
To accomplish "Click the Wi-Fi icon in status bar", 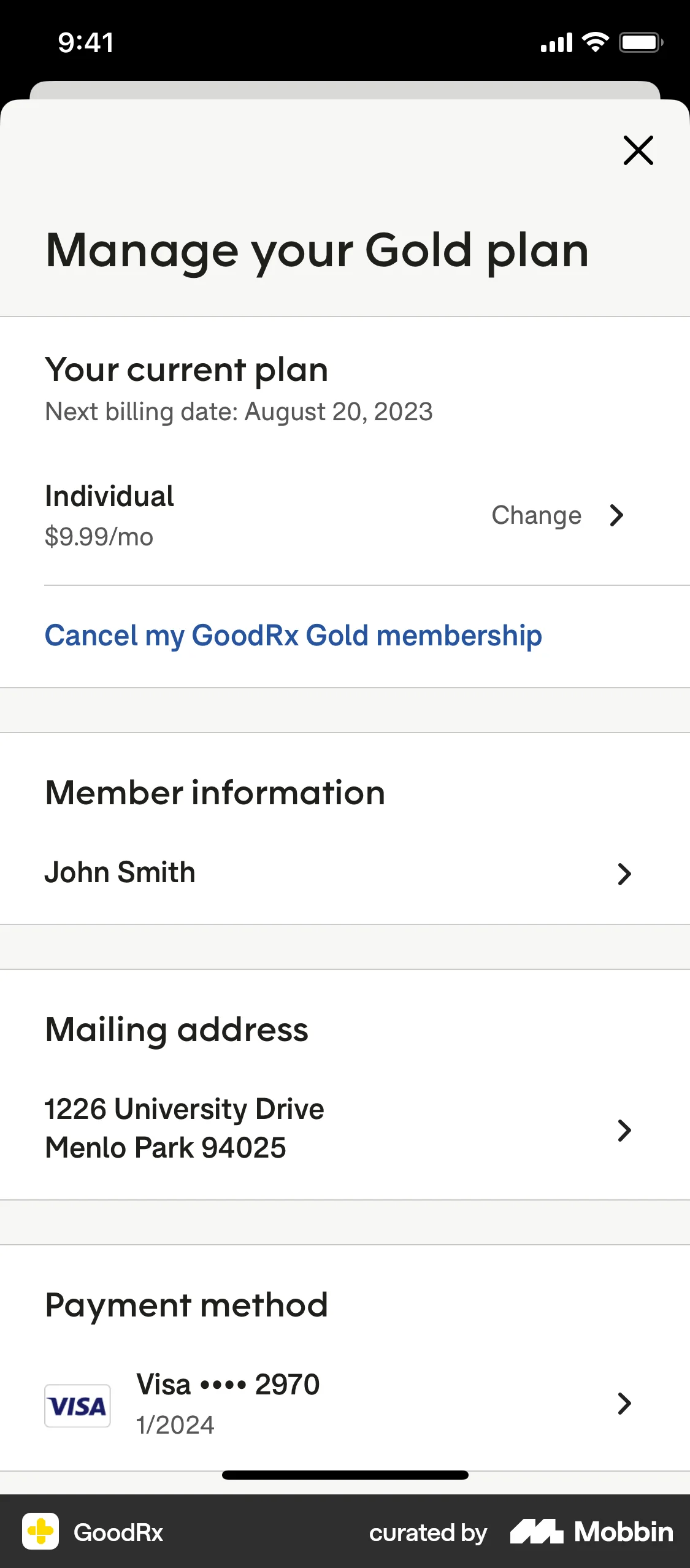I will click(x=594, y=42).
